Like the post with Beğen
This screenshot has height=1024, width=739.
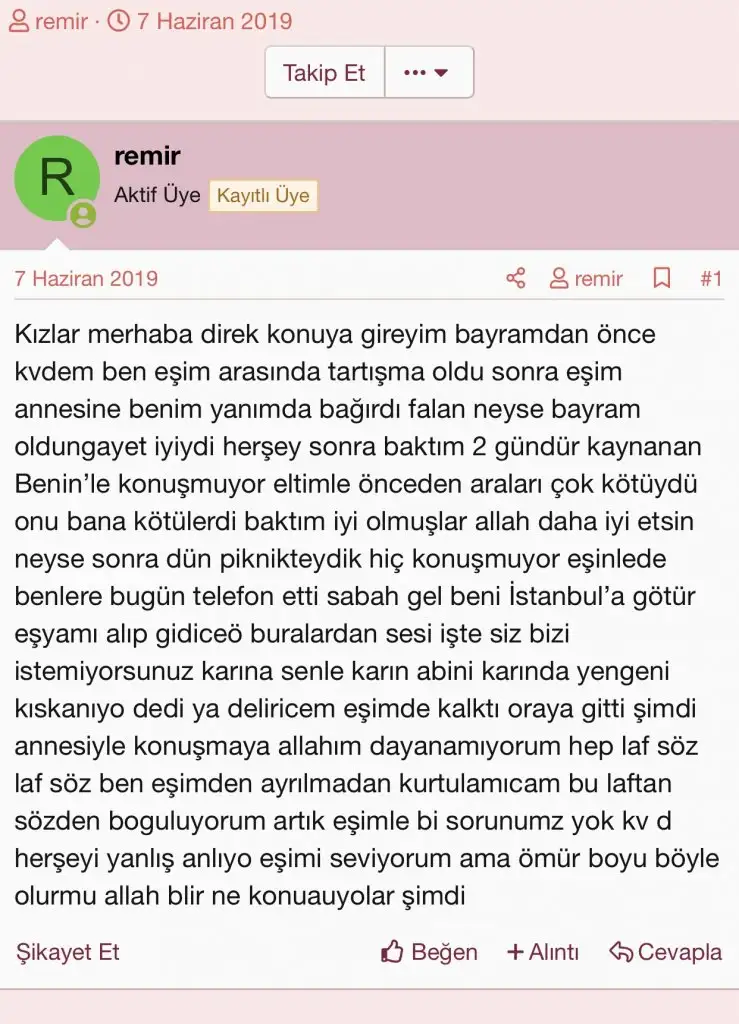[430, 952]
